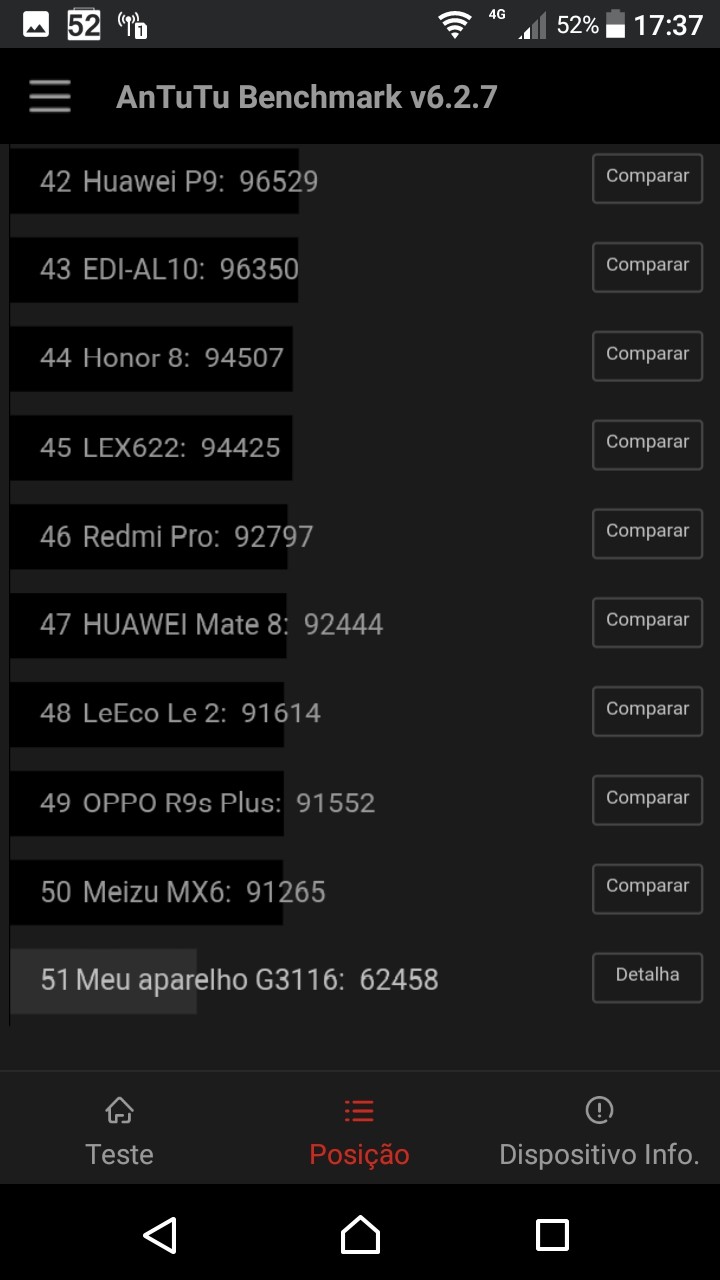Open the hamburger drawer menu
The width and height of the screenshot is (720, 1280).
pyautogui.click(x=49, y=96)
